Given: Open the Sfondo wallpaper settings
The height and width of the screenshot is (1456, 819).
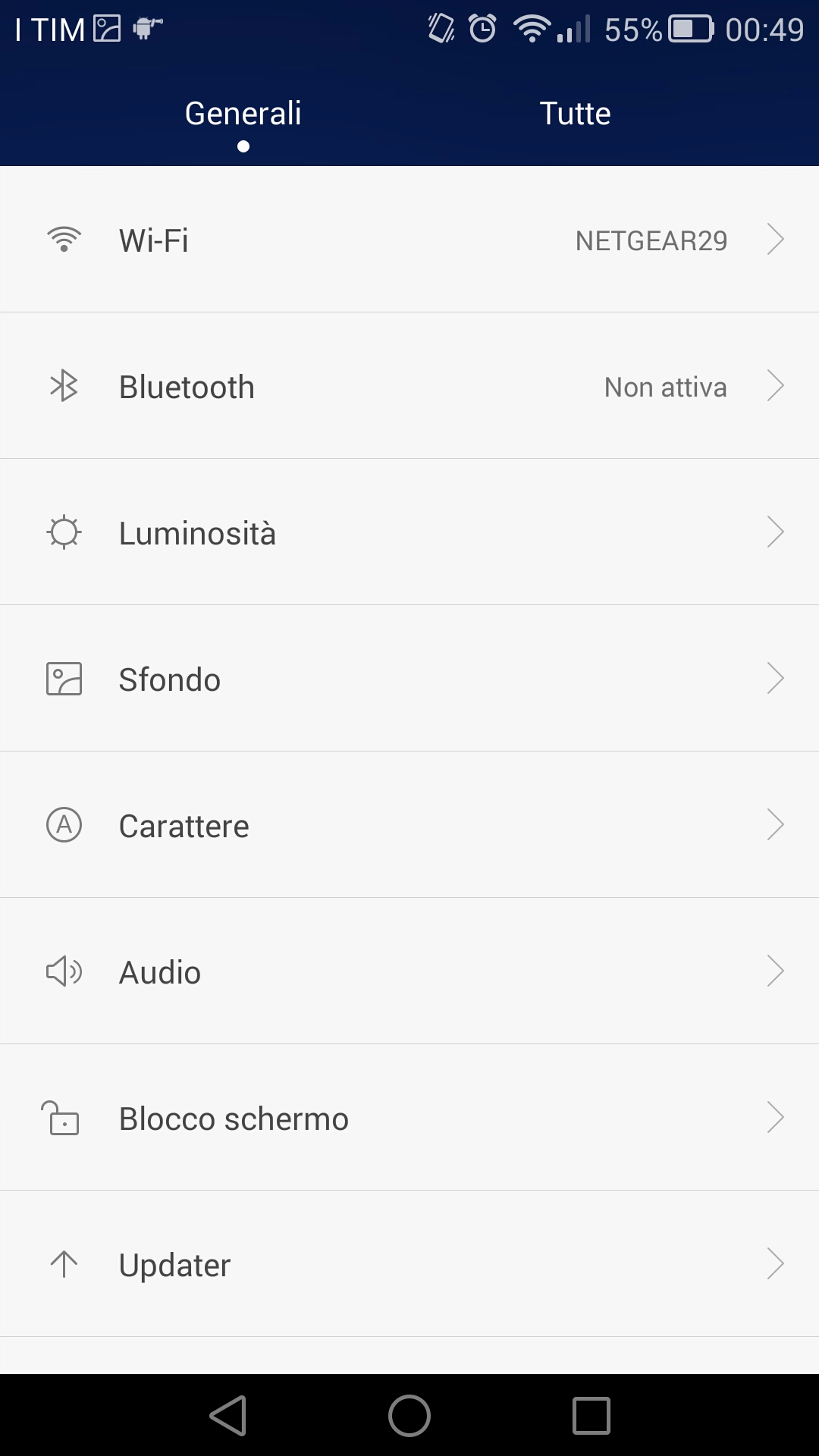Looking at the screenshot, I should point(409,679).
